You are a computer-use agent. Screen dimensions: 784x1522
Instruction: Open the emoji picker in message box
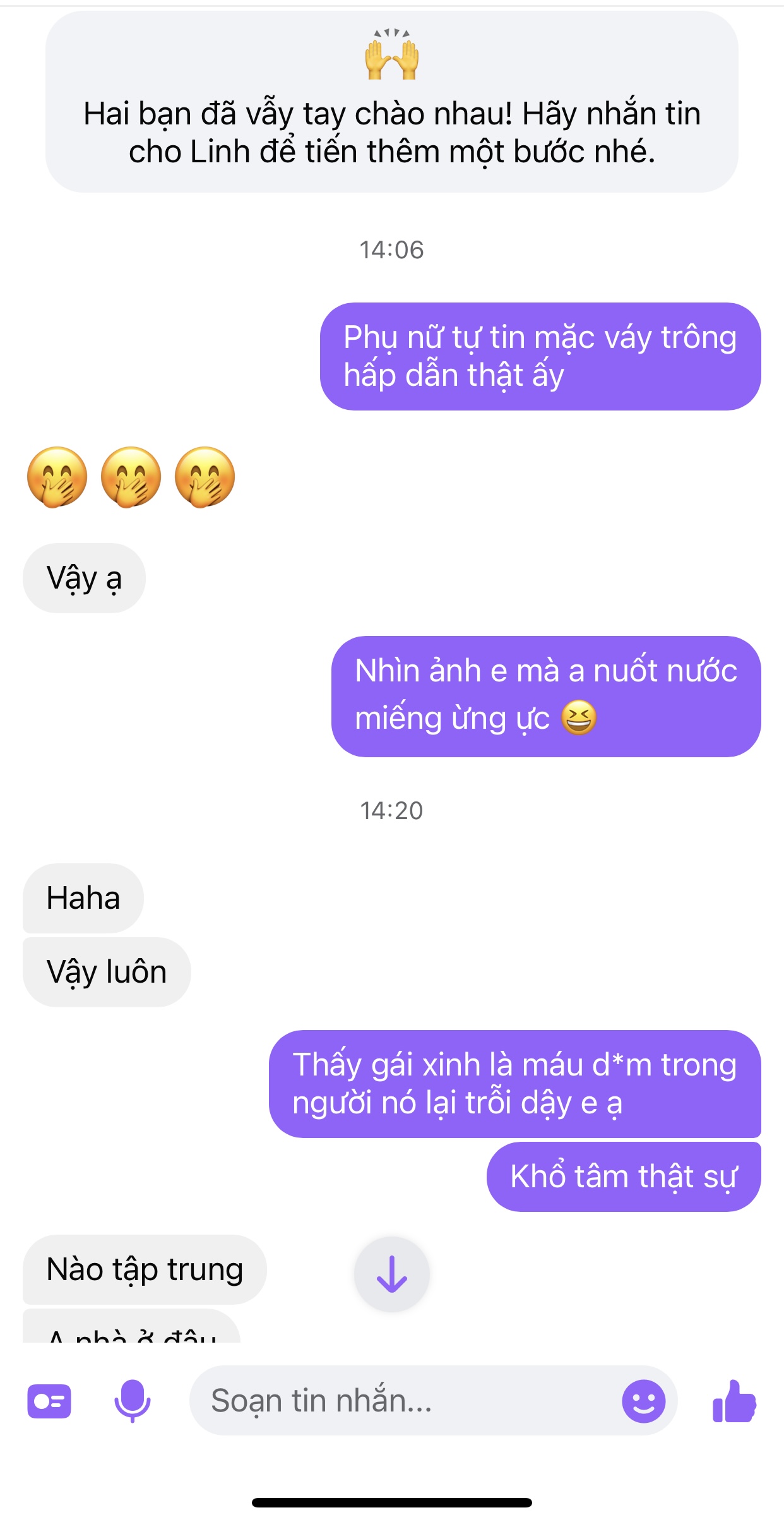[x=643, y=1401]
